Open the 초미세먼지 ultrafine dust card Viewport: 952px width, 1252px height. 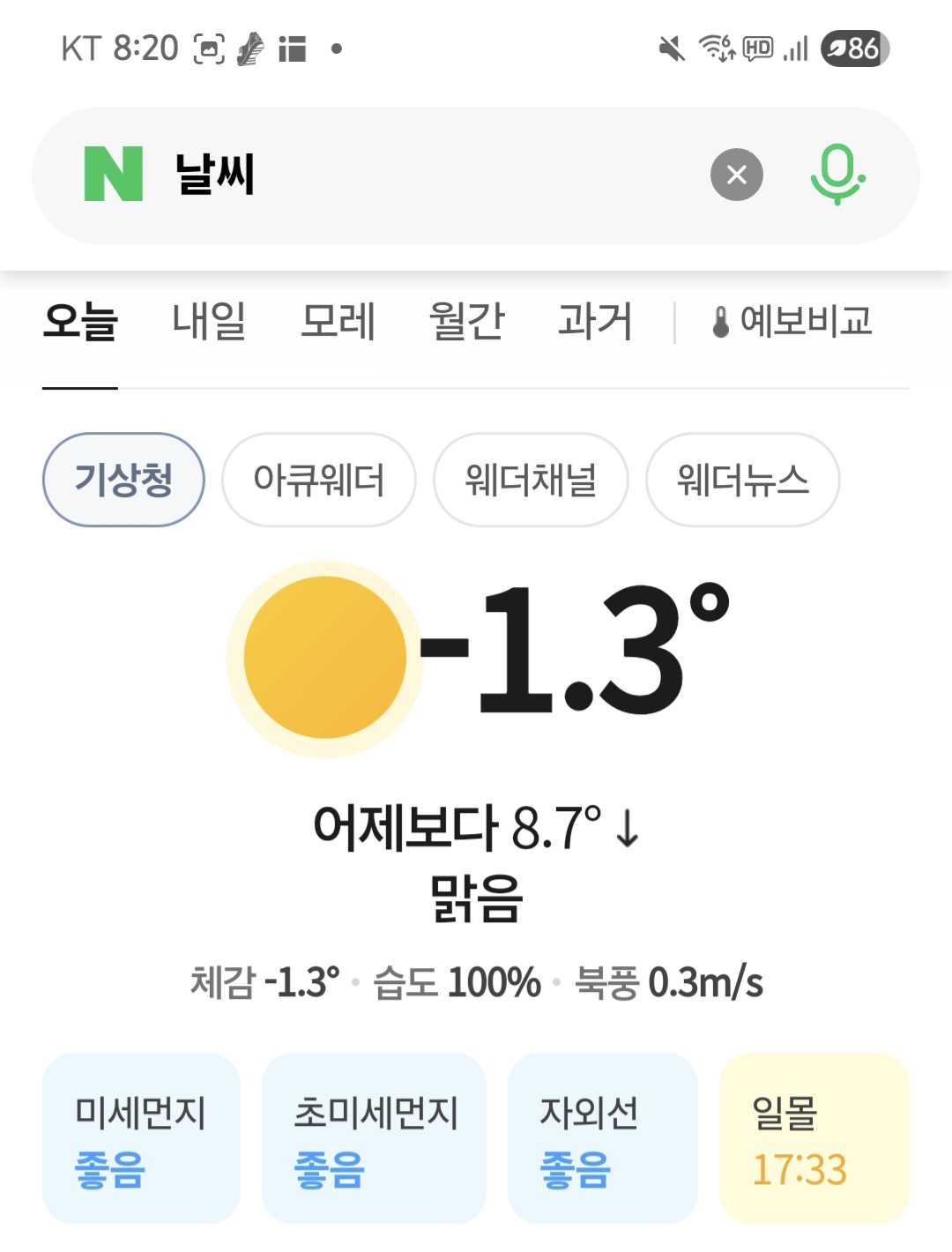[x=374, y=1137]
